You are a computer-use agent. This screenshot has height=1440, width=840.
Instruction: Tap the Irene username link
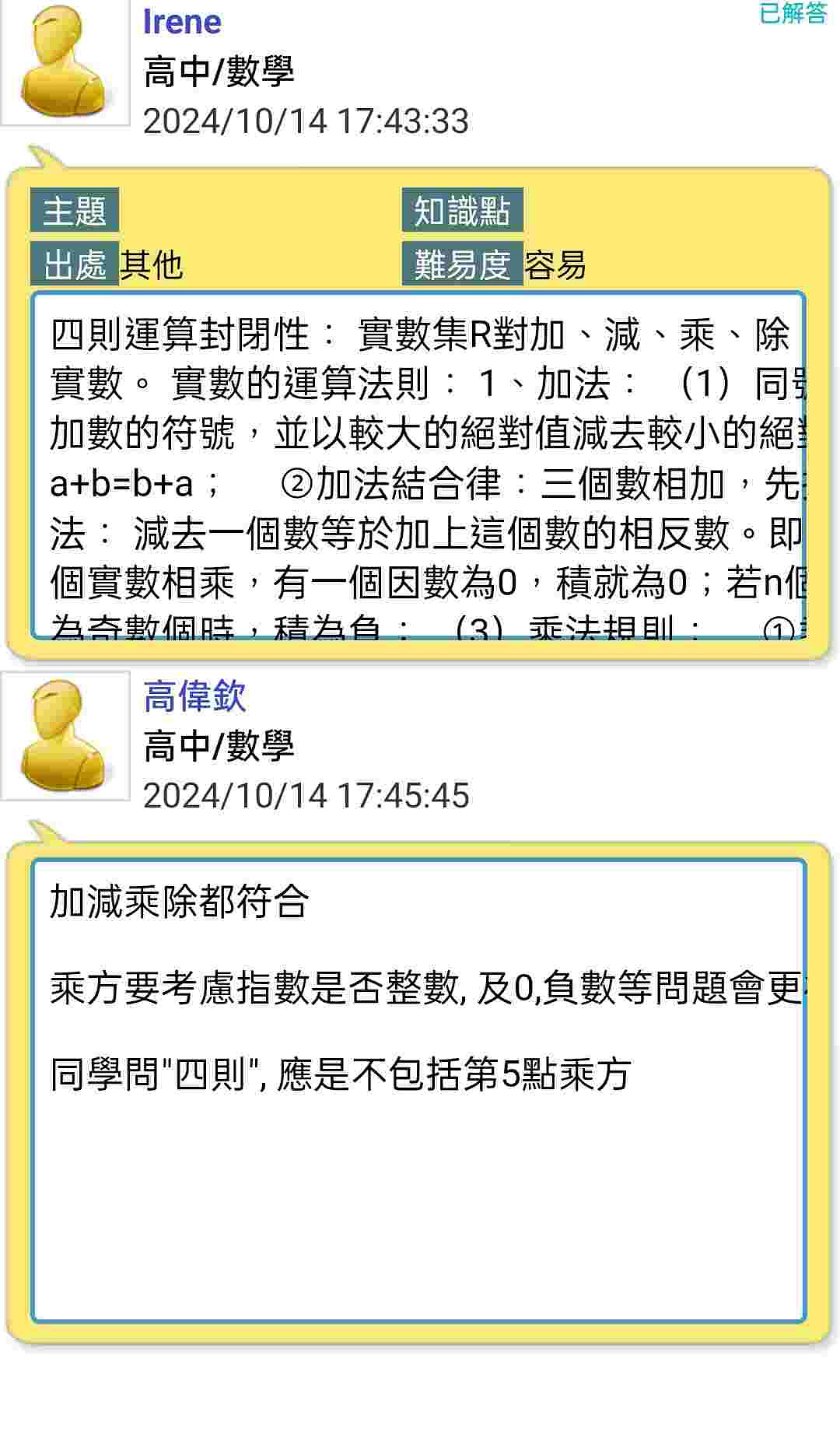(x=182, y=21)
